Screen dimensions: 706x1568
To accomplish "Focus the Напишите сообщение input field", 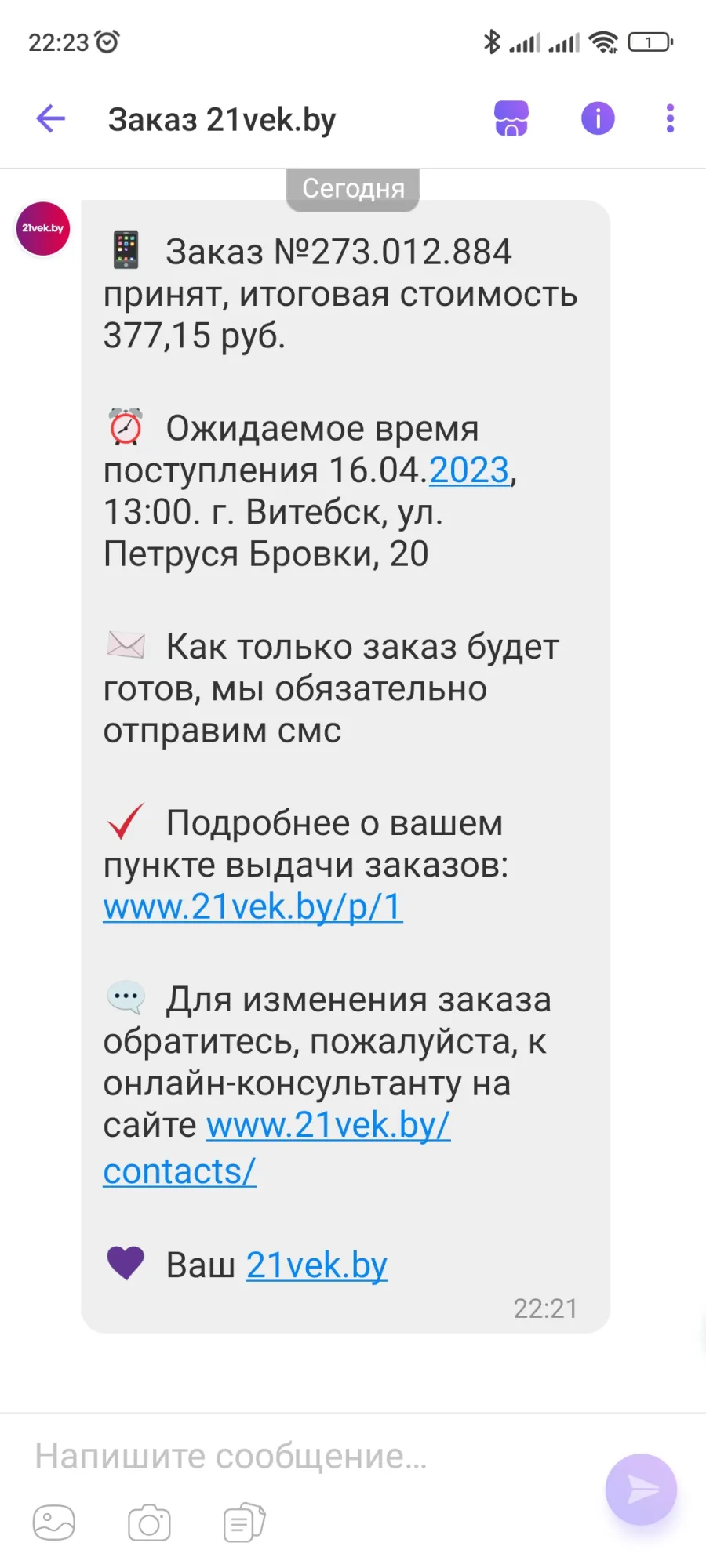I will tap(314, 1457).
